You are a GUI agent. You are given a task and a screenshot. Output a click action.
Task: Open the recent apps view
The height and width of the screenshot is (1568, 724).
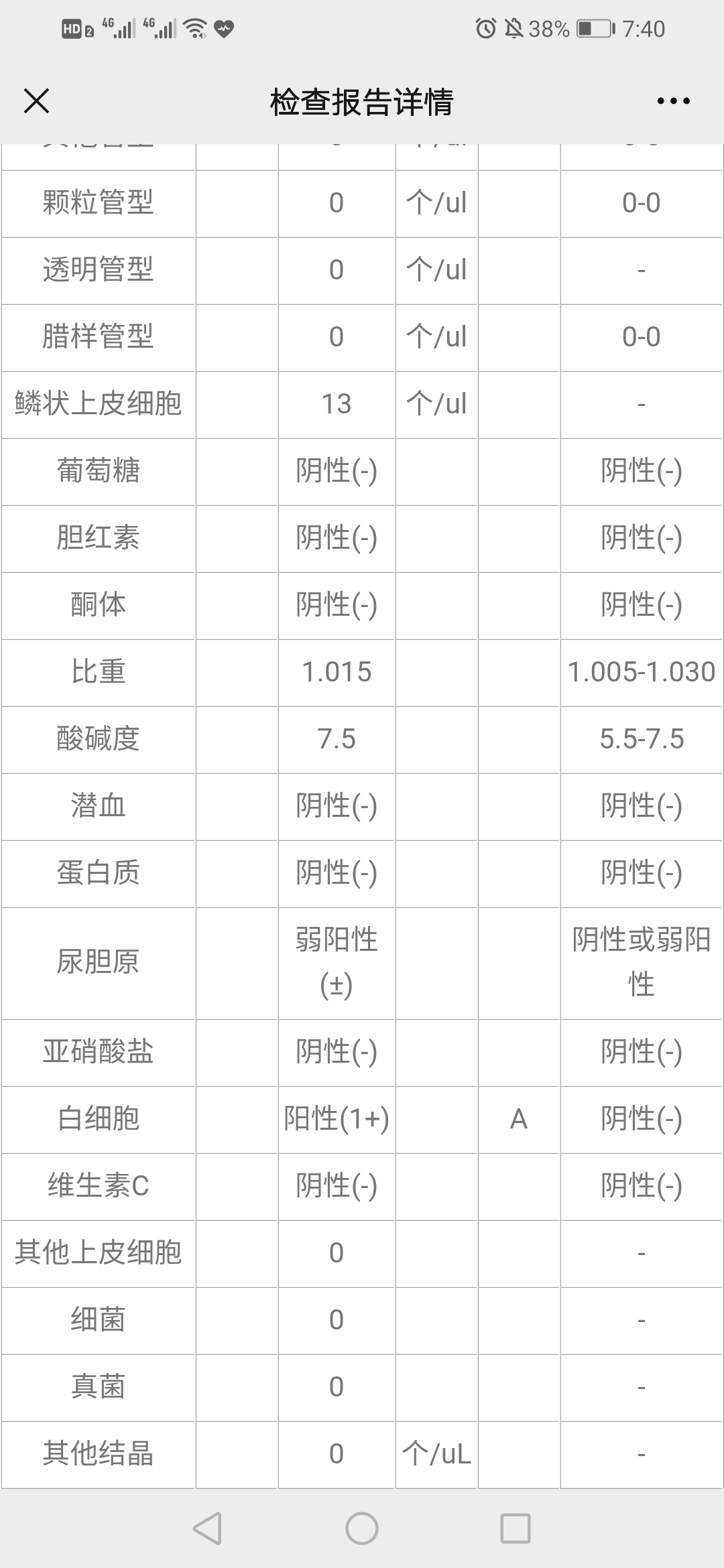[x=516, y=1528]
